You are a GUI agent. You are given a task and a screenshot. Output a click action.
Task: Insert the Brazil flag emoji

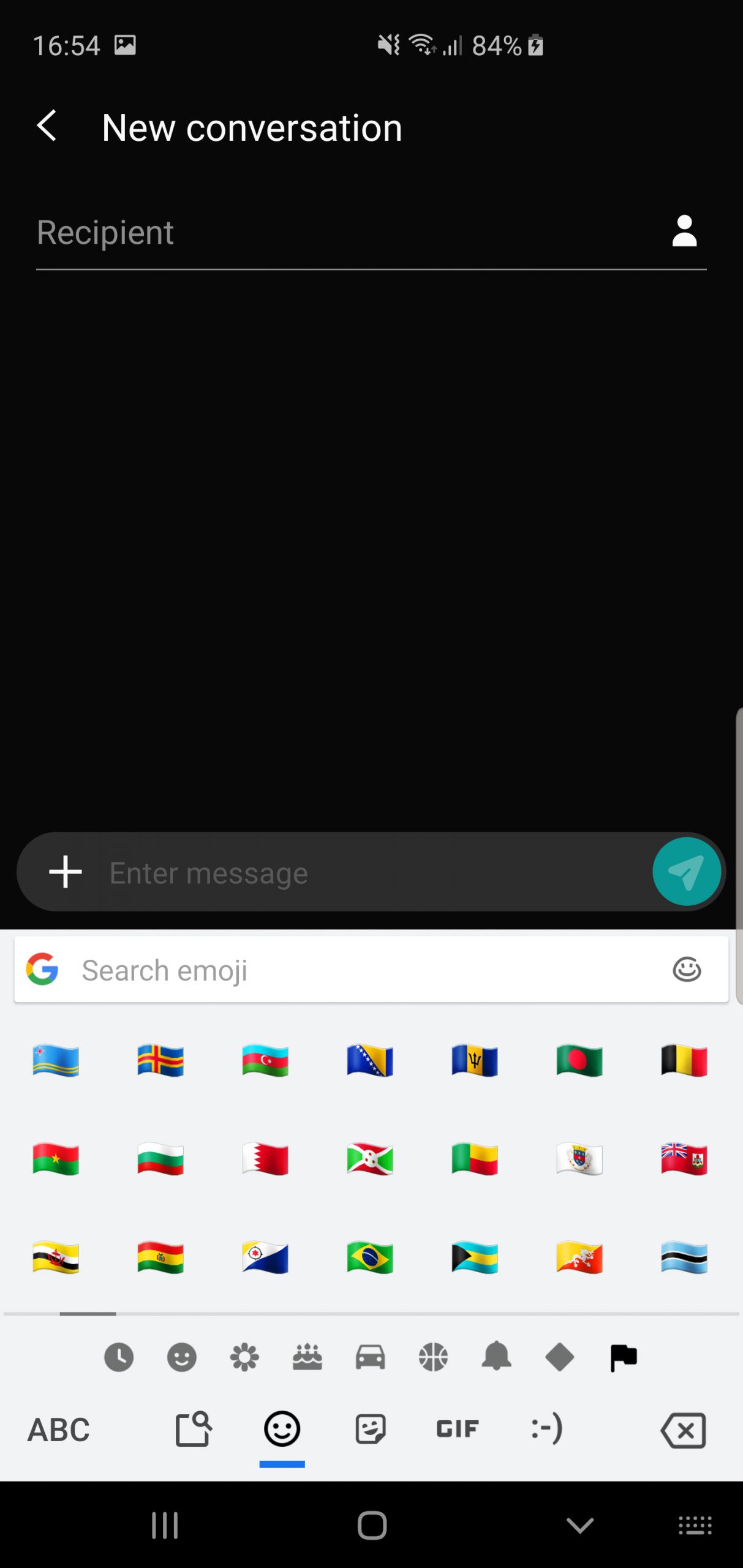point(369,1257)
